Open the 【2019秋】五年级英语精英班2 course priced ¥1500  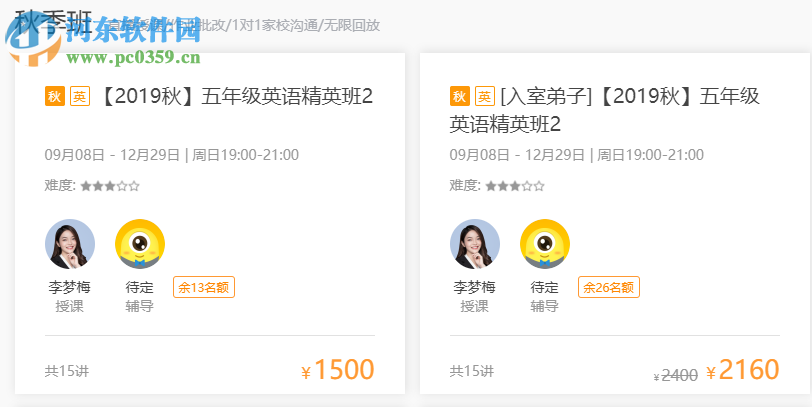[x=236, y=97]
